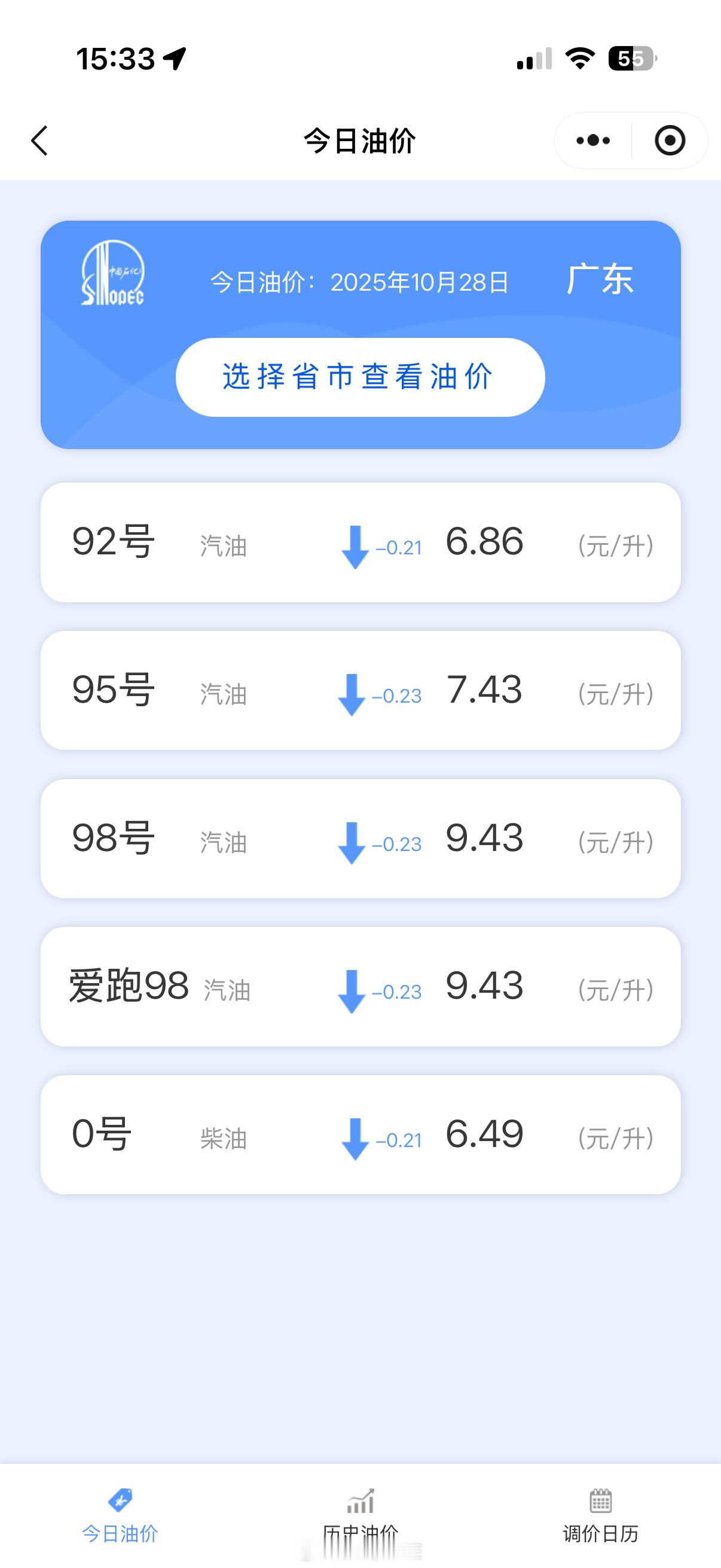Screen dimensions: 721x1568
Task: Tap the back arrow at top left
Action: [39, 140]
